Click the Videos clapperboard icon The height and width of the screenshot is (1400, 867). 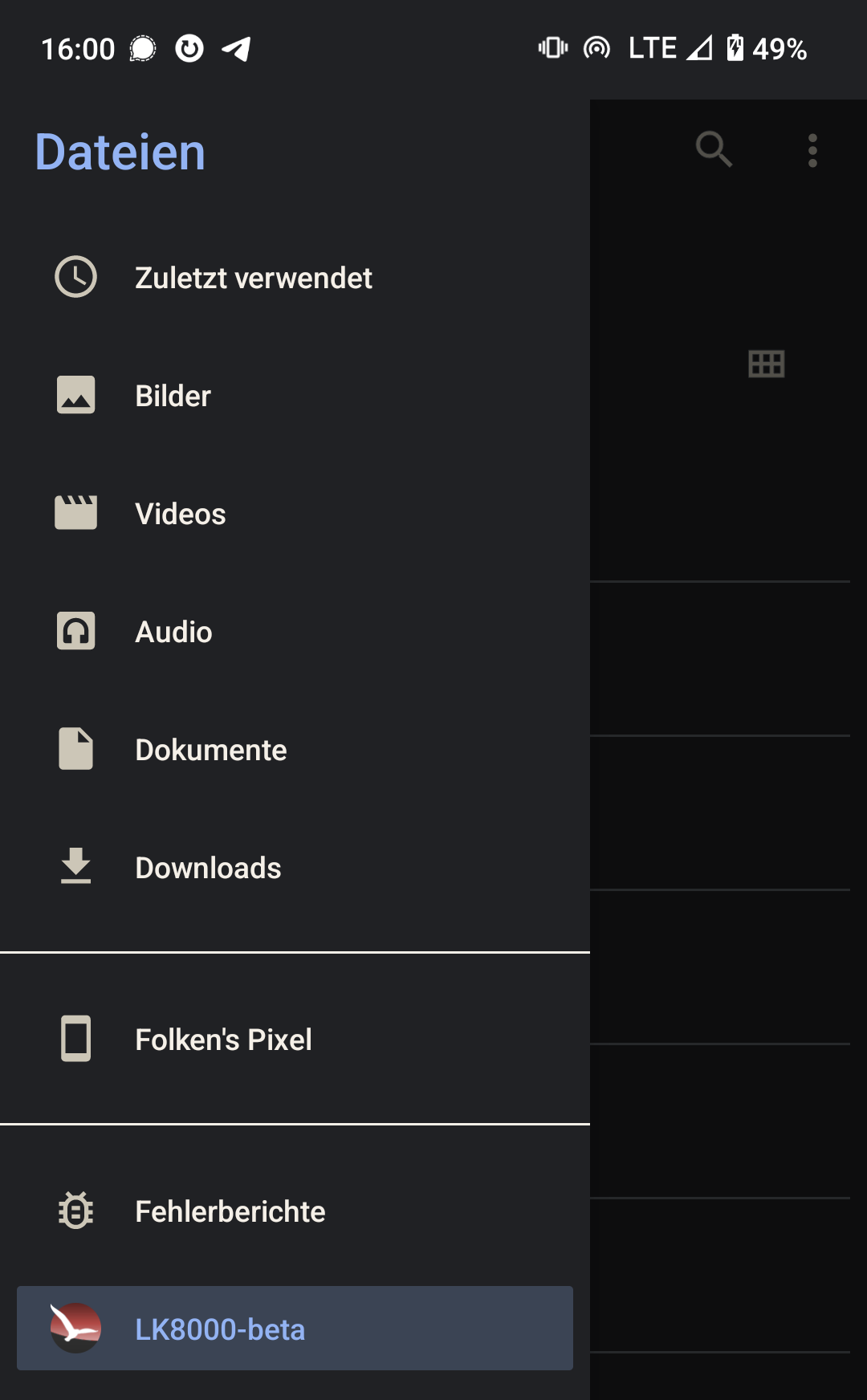(x=75, y=512)
